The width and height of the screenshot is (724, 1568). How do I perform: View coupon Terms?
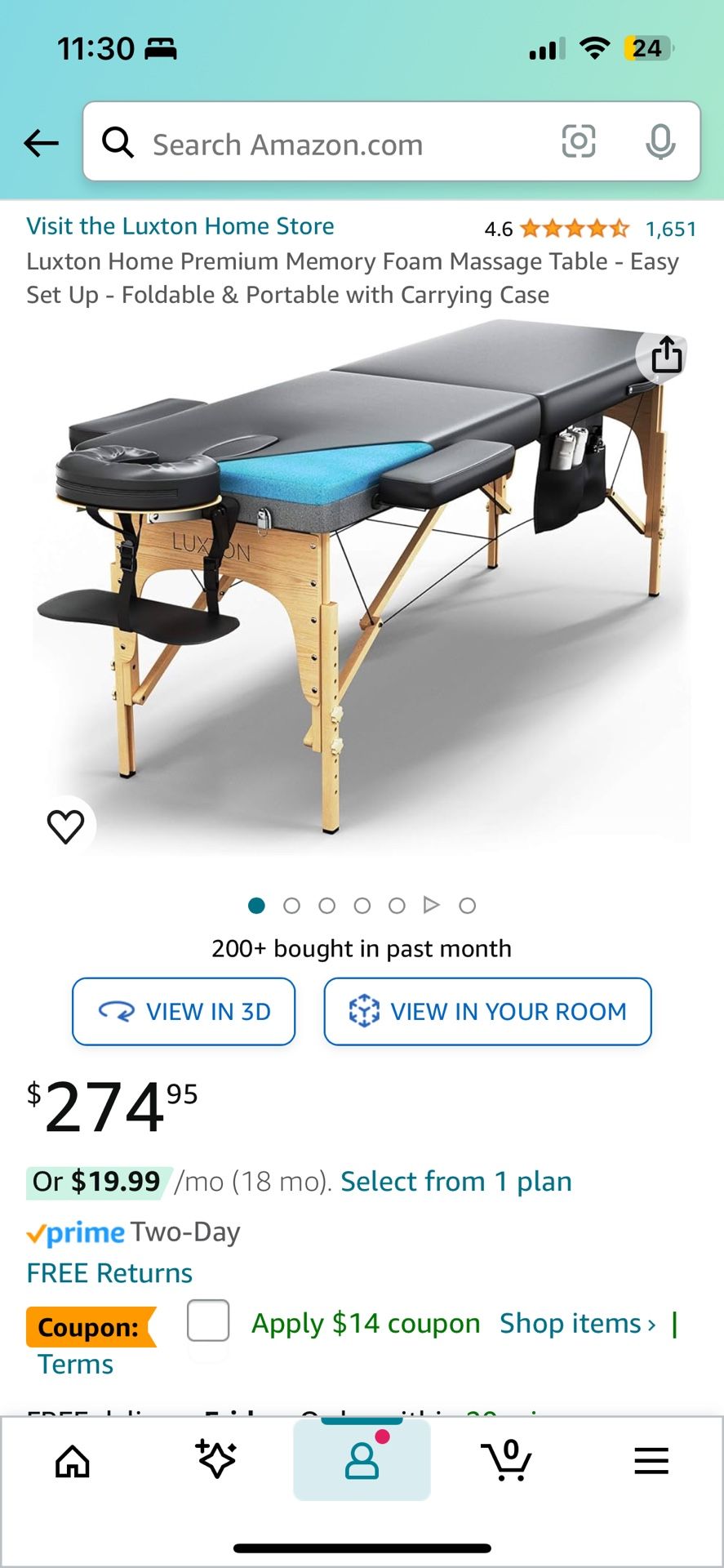tap(75, 1365)
